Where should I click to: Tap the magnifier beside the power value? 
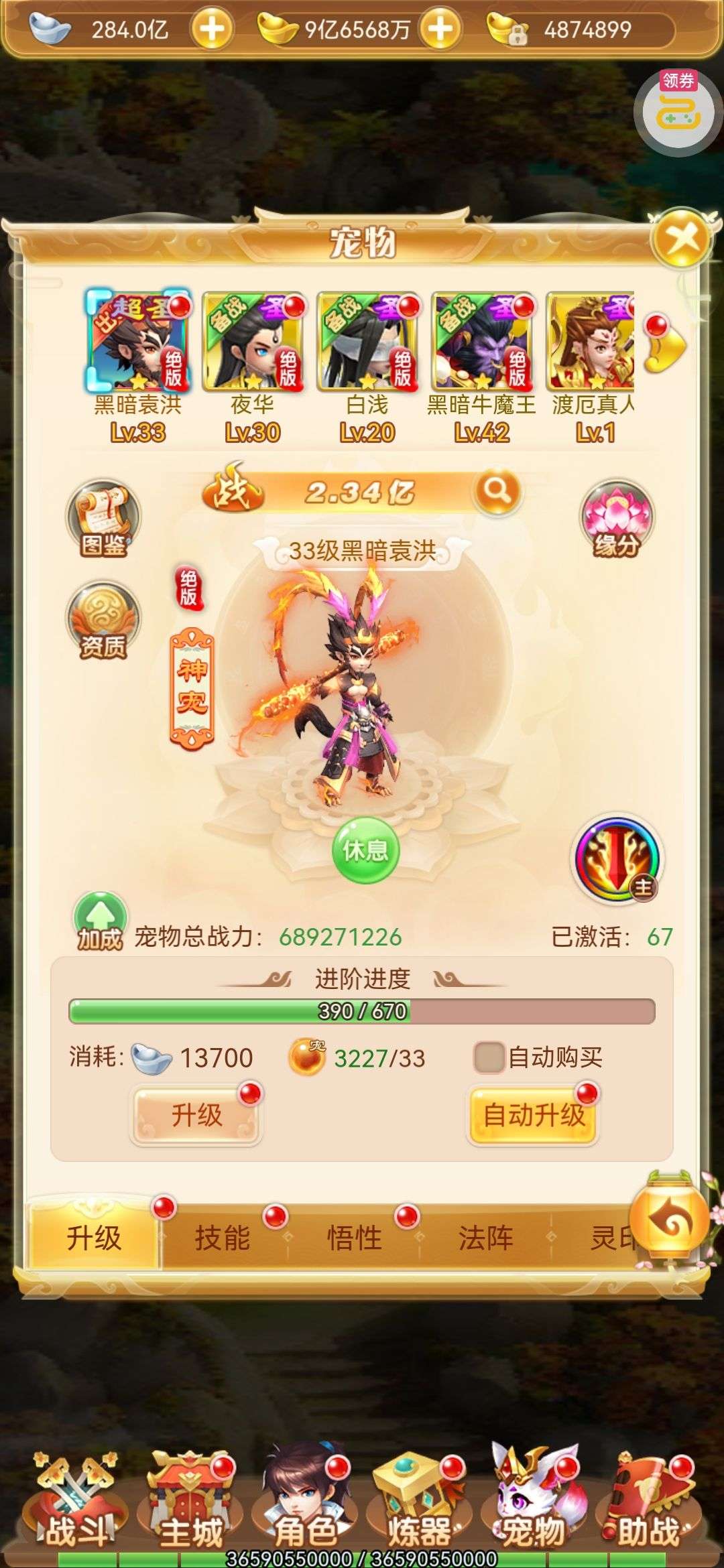(496, 492)
